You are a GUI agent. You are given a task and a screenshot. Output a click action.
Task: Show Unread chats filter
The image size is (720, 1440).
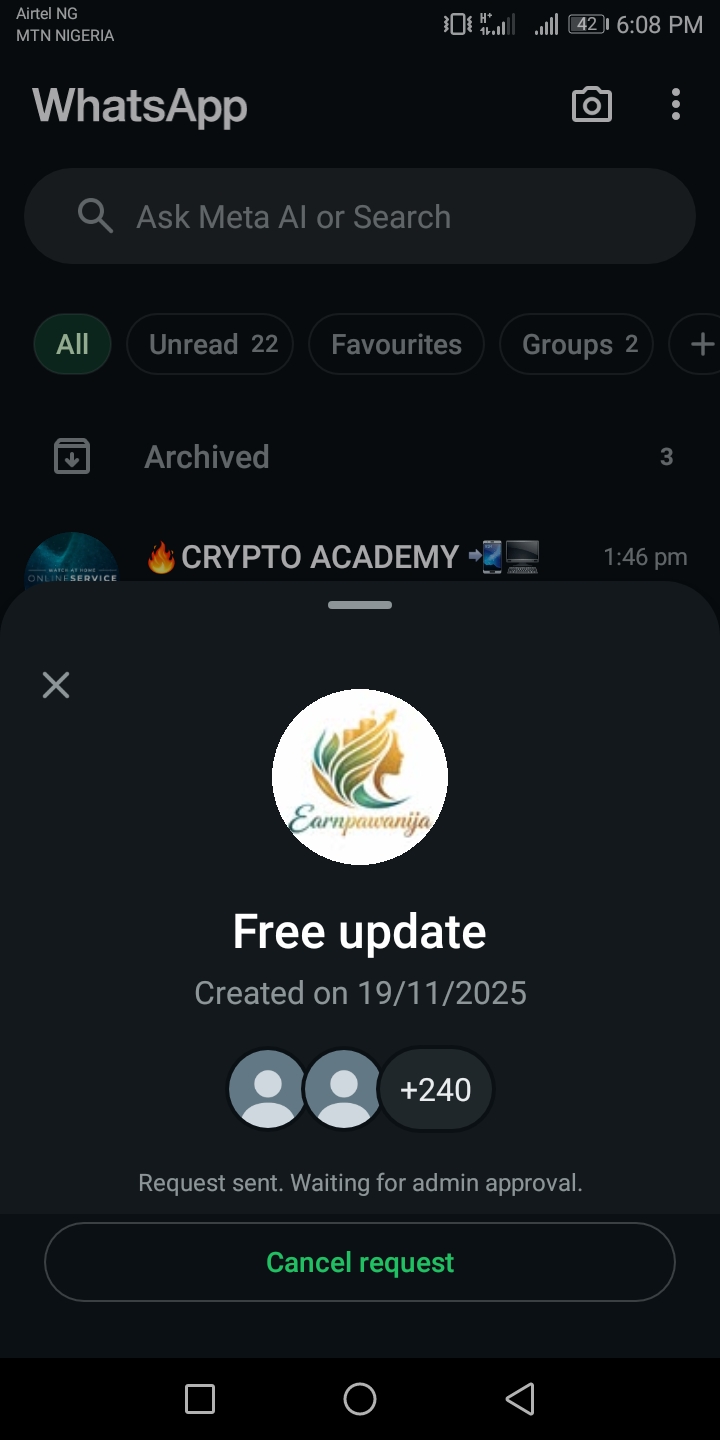coord(210,344)
